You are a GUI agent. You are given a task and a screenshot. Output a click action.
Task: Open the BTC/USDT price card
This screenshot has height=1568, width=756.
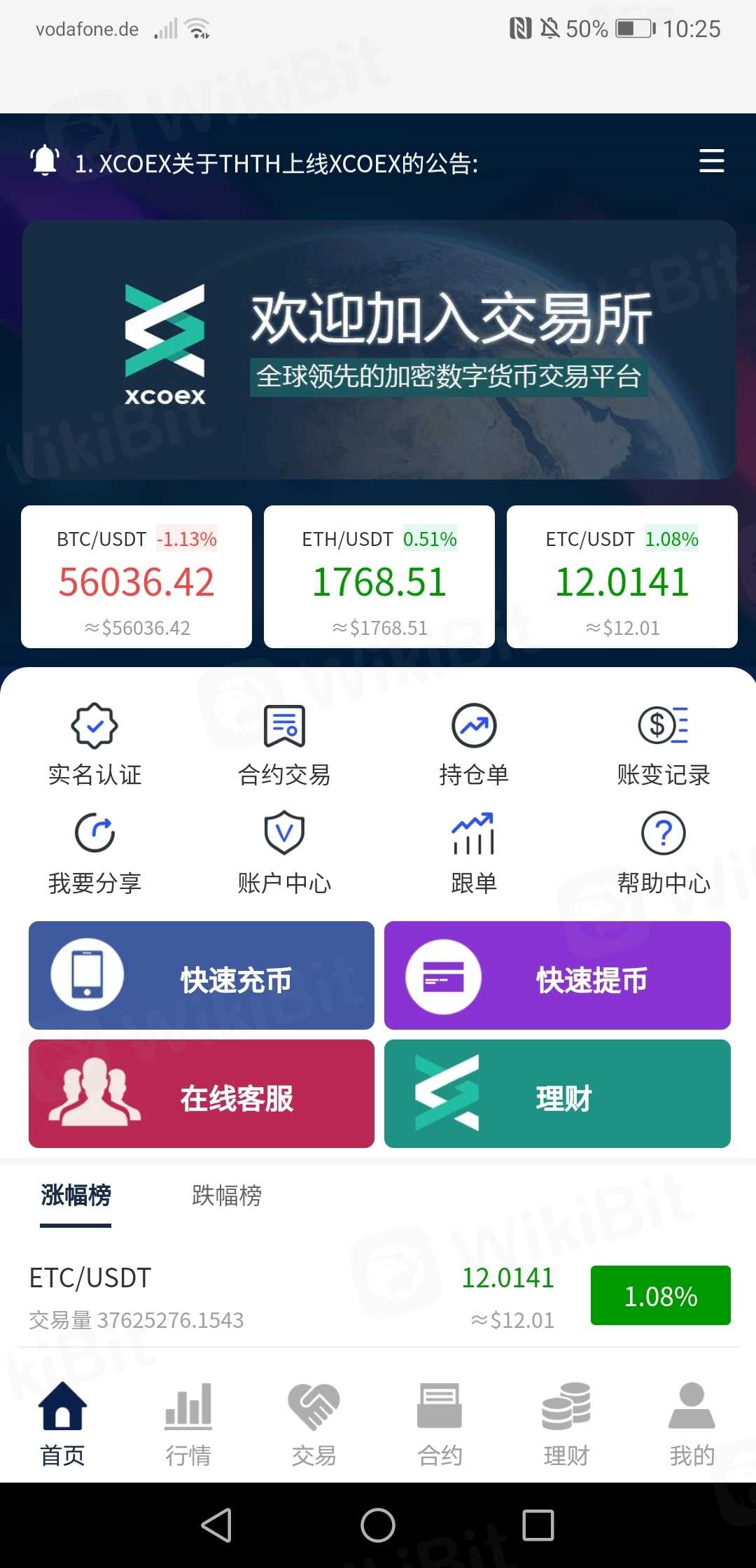tap(136, 577)
